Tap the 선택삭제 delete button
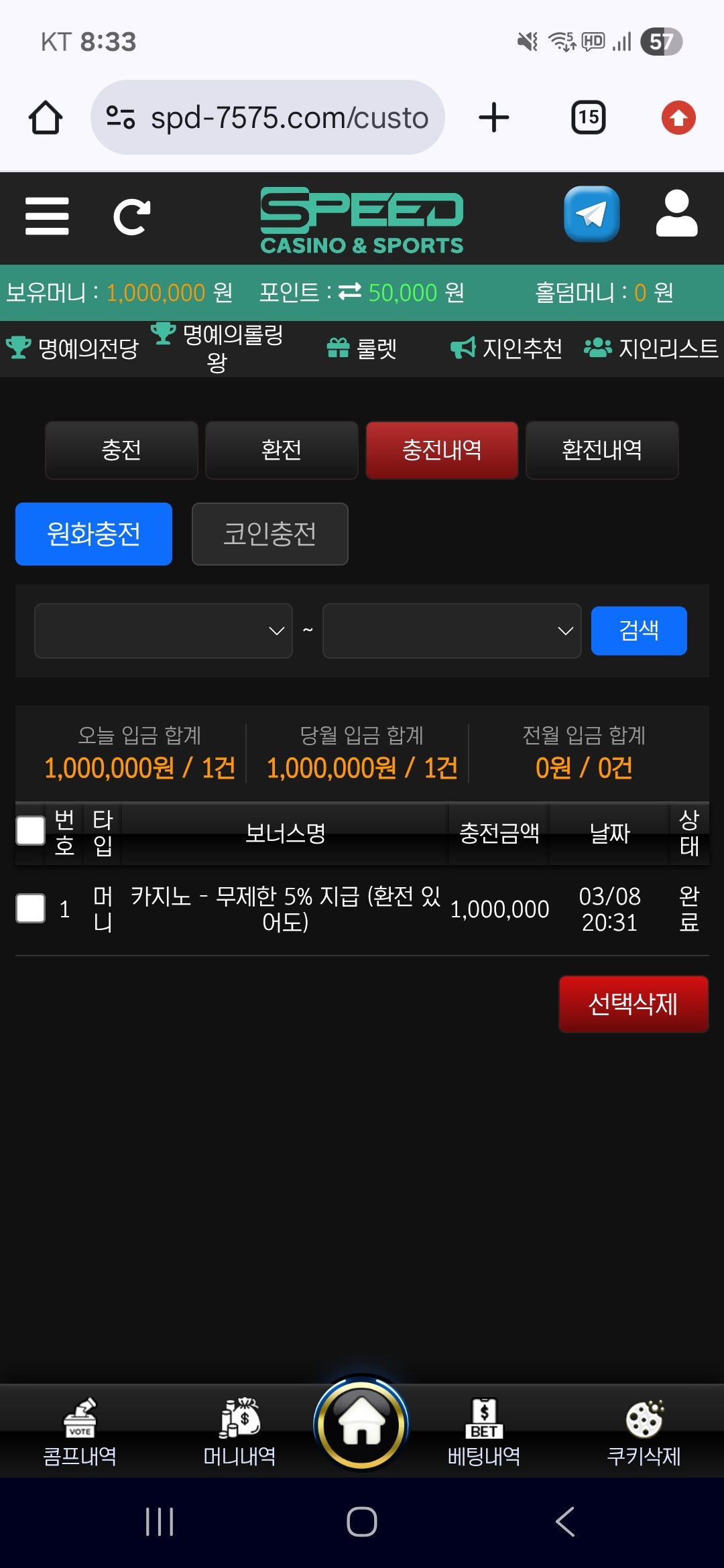724x1568 pixels. pyautogui.click(x=633, y=1004)
